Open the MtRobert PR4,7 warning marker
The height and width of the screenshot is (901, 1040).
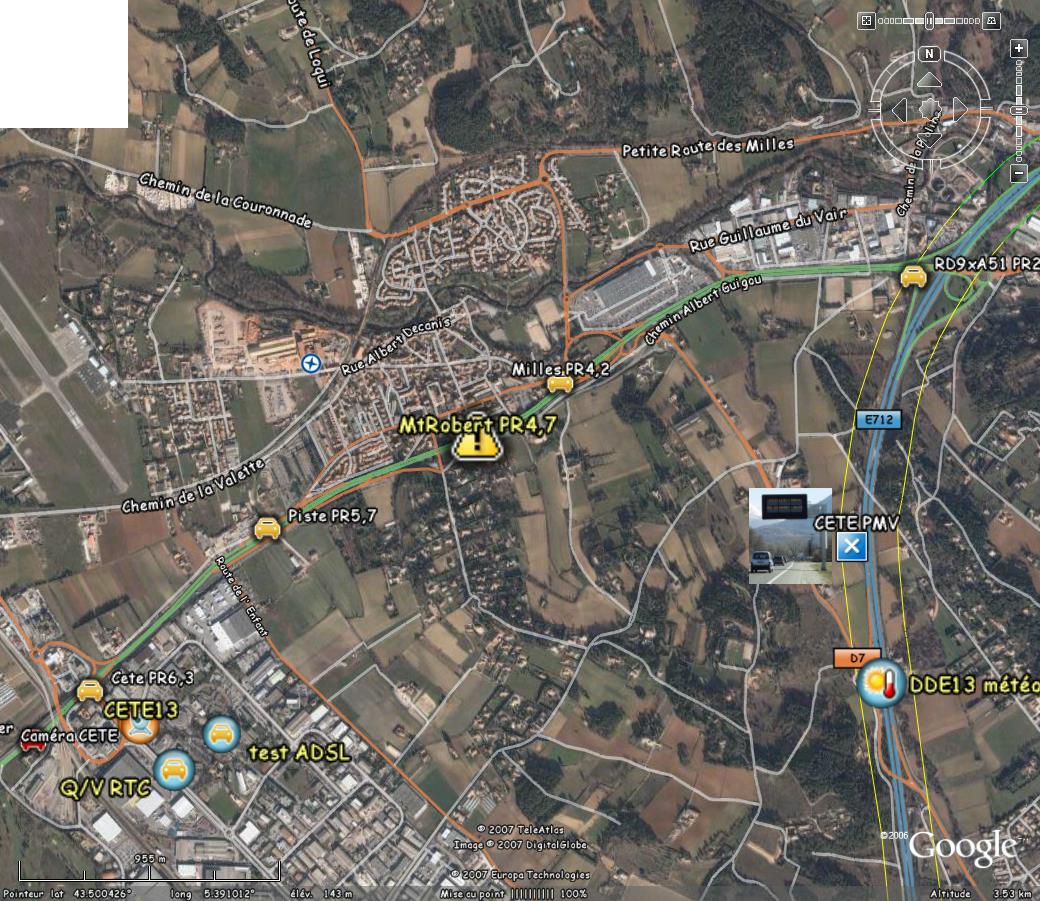pyautogui.click(x=477, y=442)
